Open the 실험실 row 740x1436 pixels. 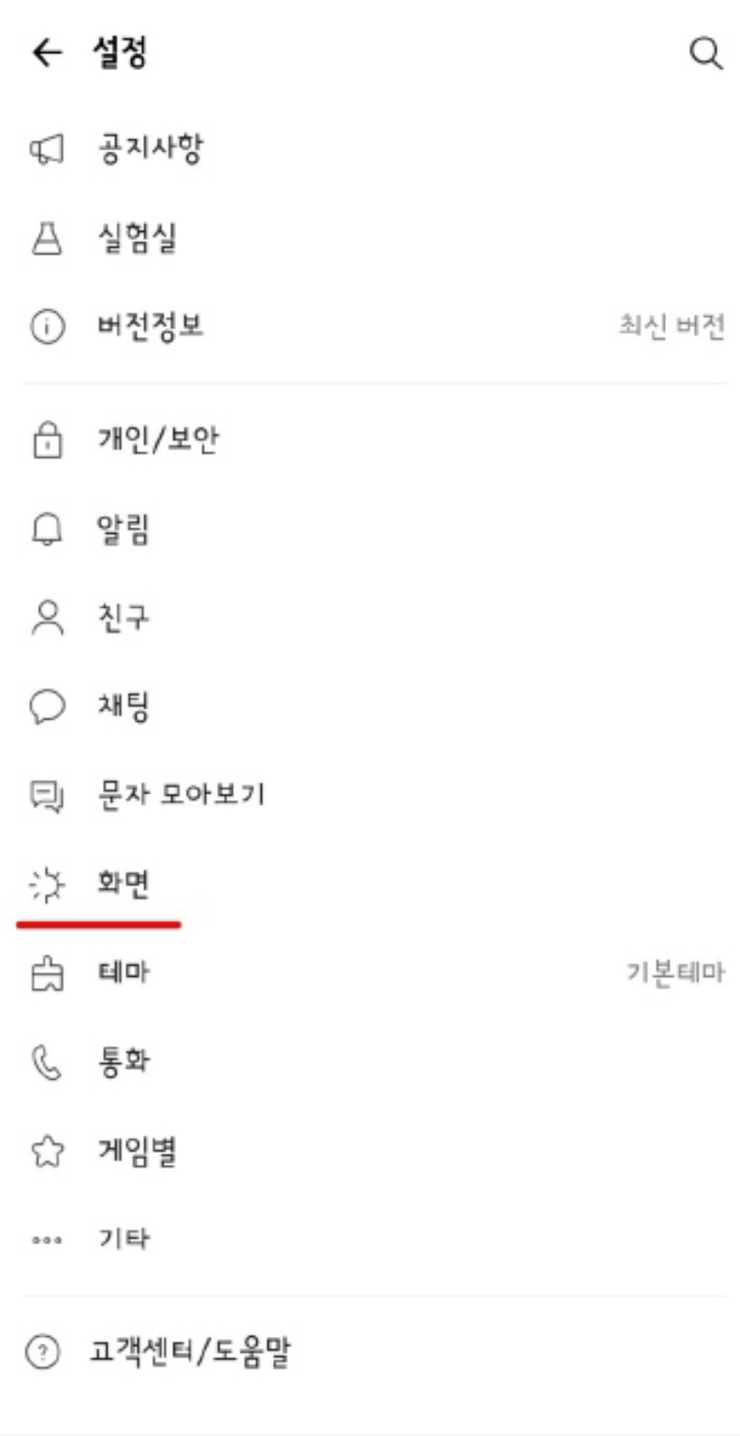[370, 238]
